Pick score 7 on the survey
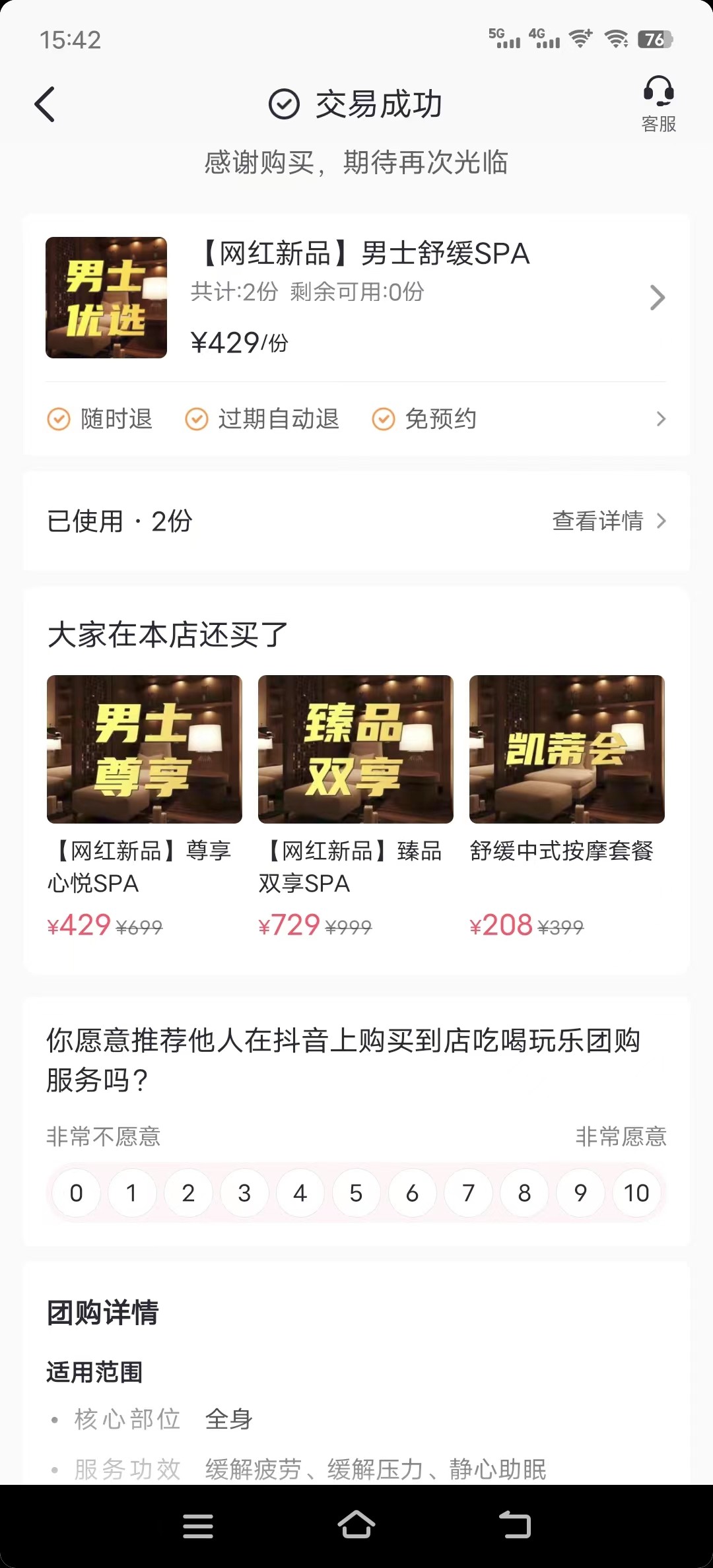 pos(468,1192)
